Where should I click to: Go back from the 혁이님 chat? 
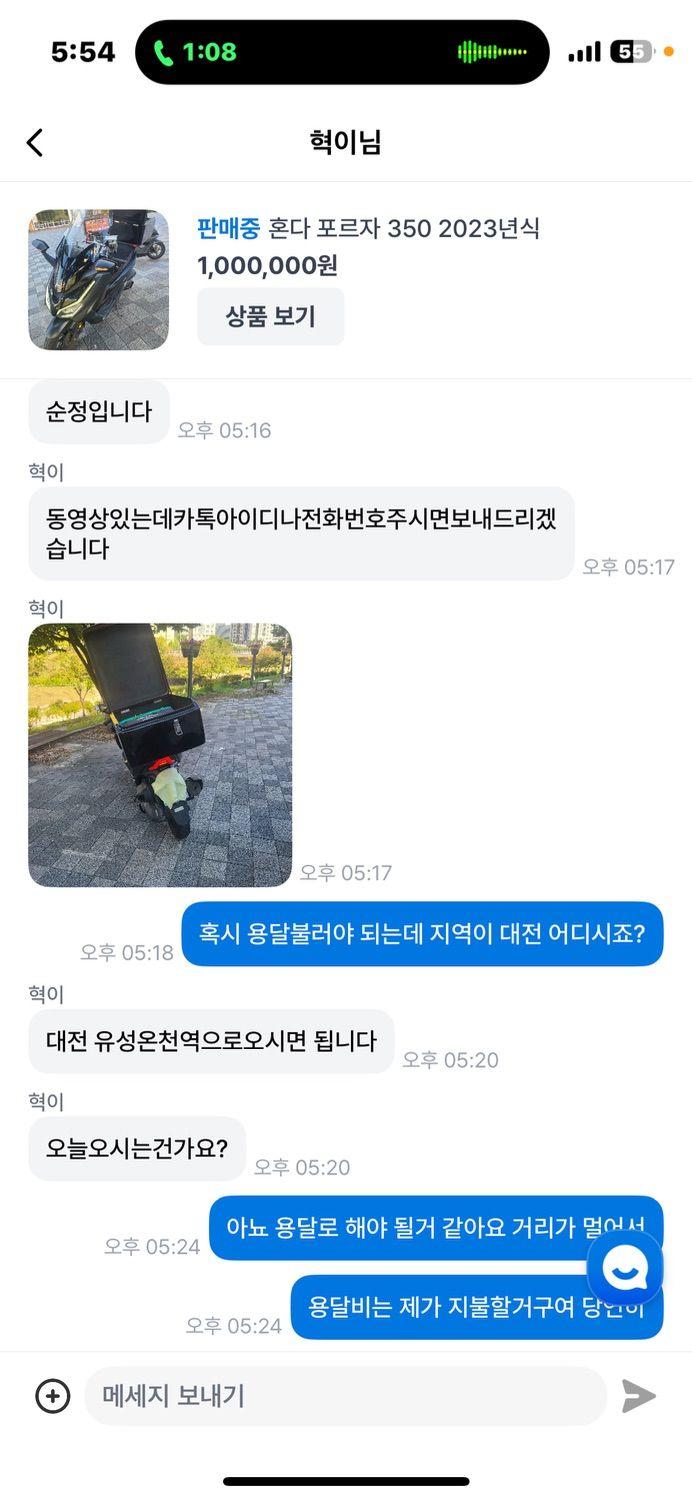pos(35,142)
